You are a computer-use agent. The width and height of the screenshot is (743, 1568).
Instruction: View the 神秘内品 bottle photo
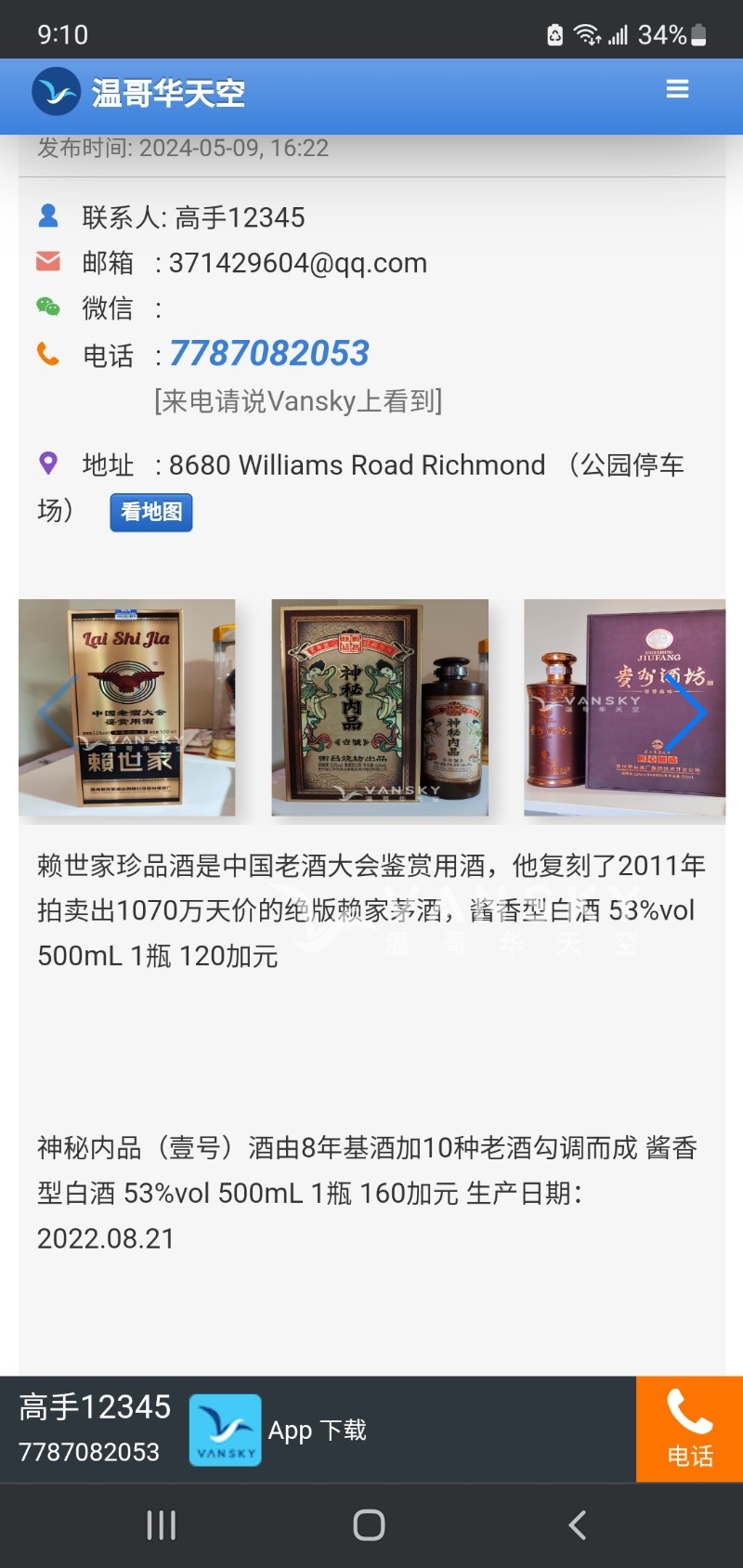pos(379,708)
